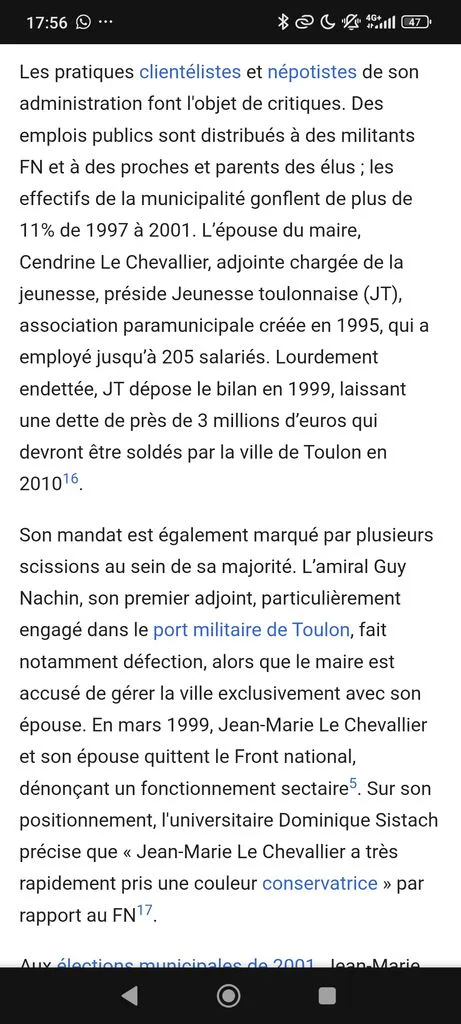The width and height of the screenshot is (461, 1024).
Task: Open the recent apps view
Action: (x=326, y=995)
